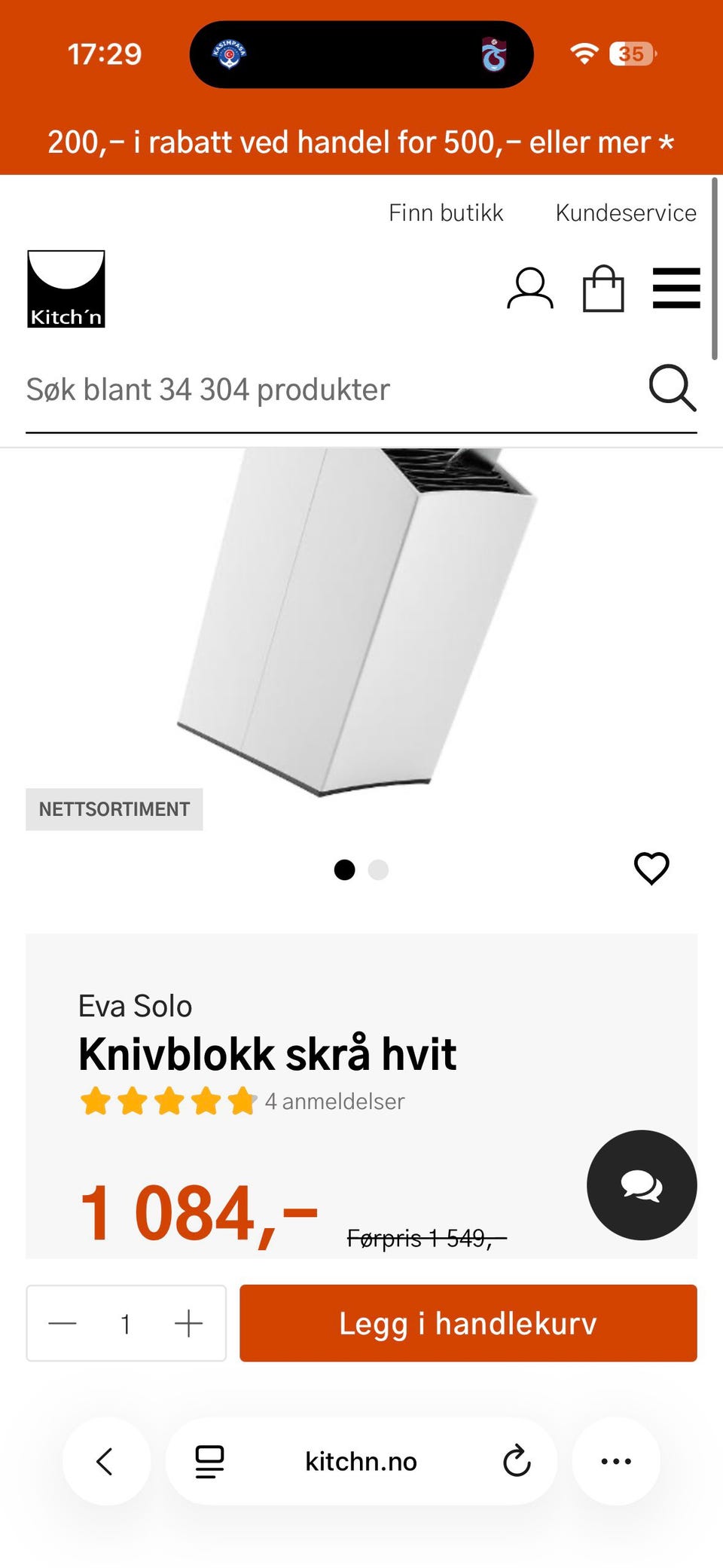
Task: Open the user account icon
Action: pyautogui.click(x=530, y=289)
